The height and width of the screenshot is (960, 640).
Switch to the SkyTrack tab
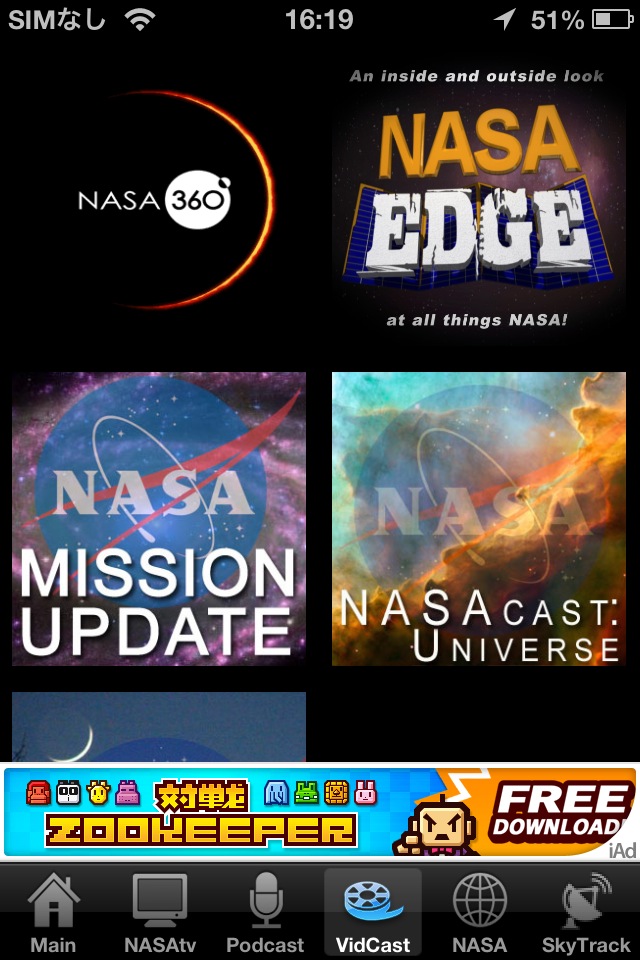pyautogui.click(x=586, y=912)
